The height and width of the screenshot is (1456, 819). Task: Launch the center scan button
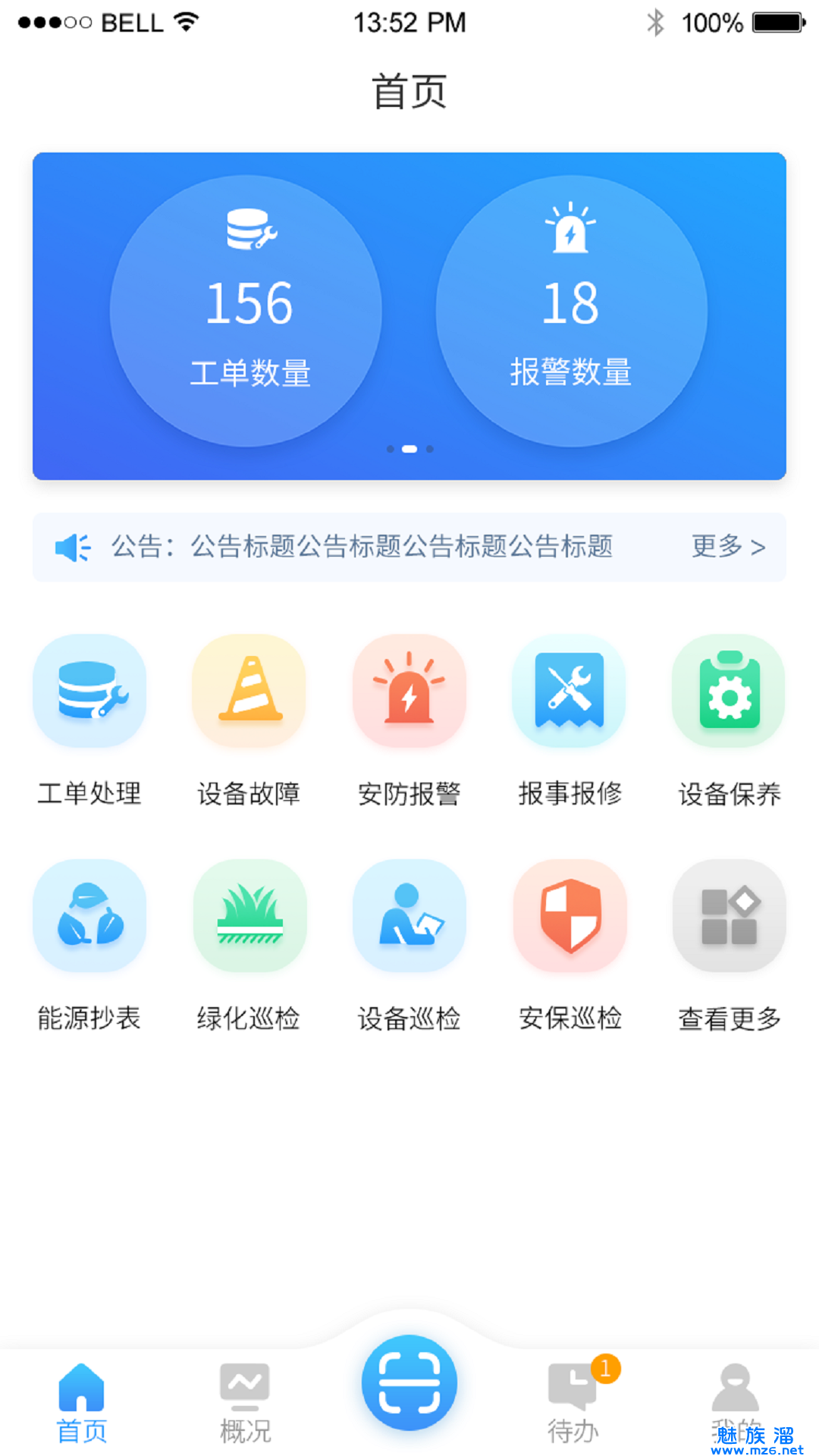(x=409, y=1382)
